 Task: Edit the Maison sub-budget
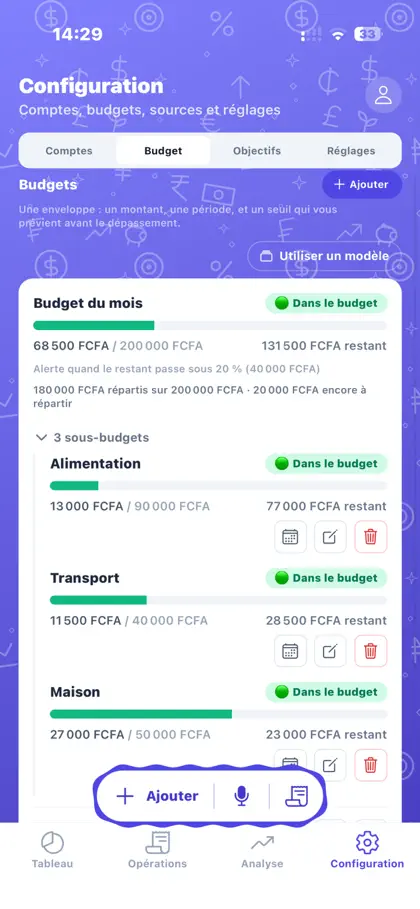tap(330, 765)
